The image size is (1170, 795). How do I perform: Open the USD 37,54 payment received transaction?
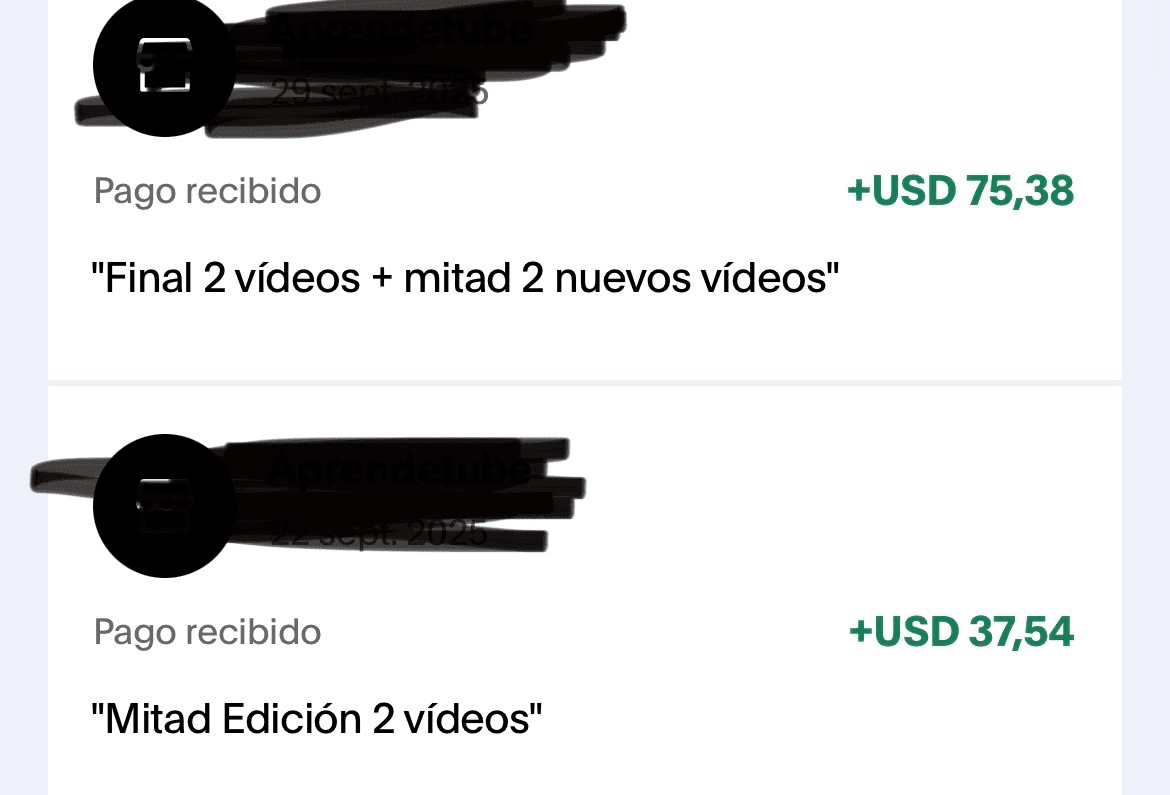pyautogui.click(x=584, y=632)
